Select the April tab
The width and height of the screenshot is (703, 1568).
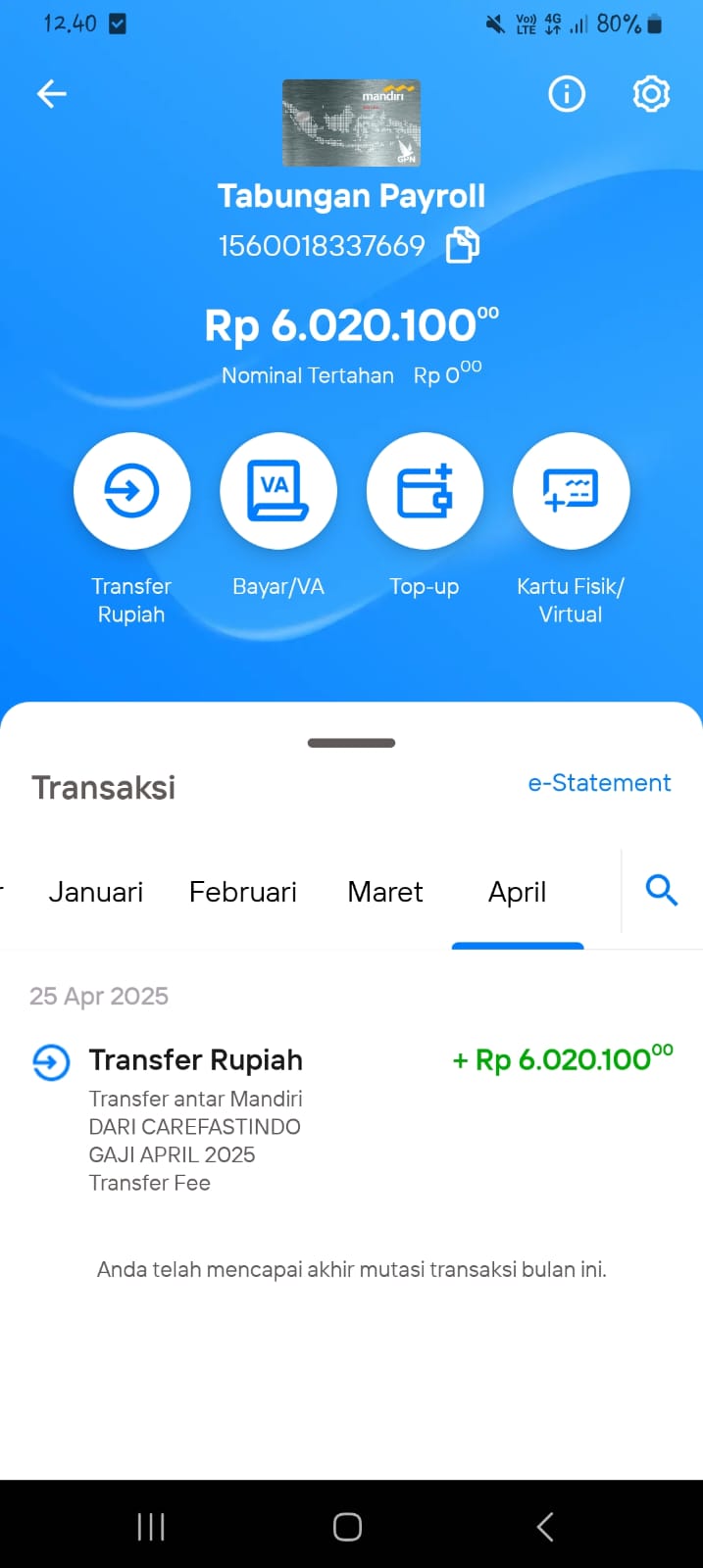[x=518, y=892]
